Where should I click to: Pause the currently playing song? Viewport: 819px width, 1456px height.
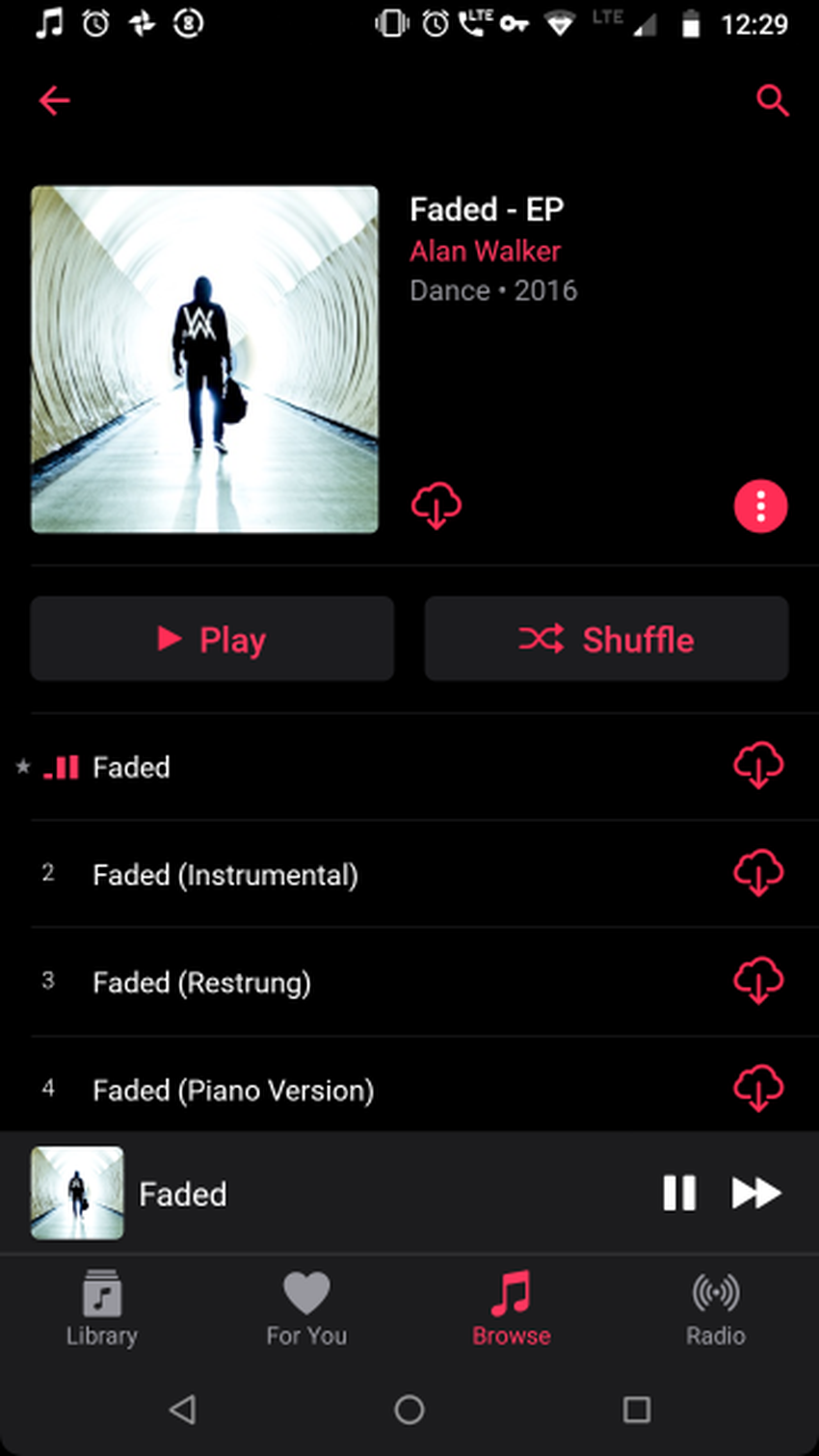[x=679, y=1193]
